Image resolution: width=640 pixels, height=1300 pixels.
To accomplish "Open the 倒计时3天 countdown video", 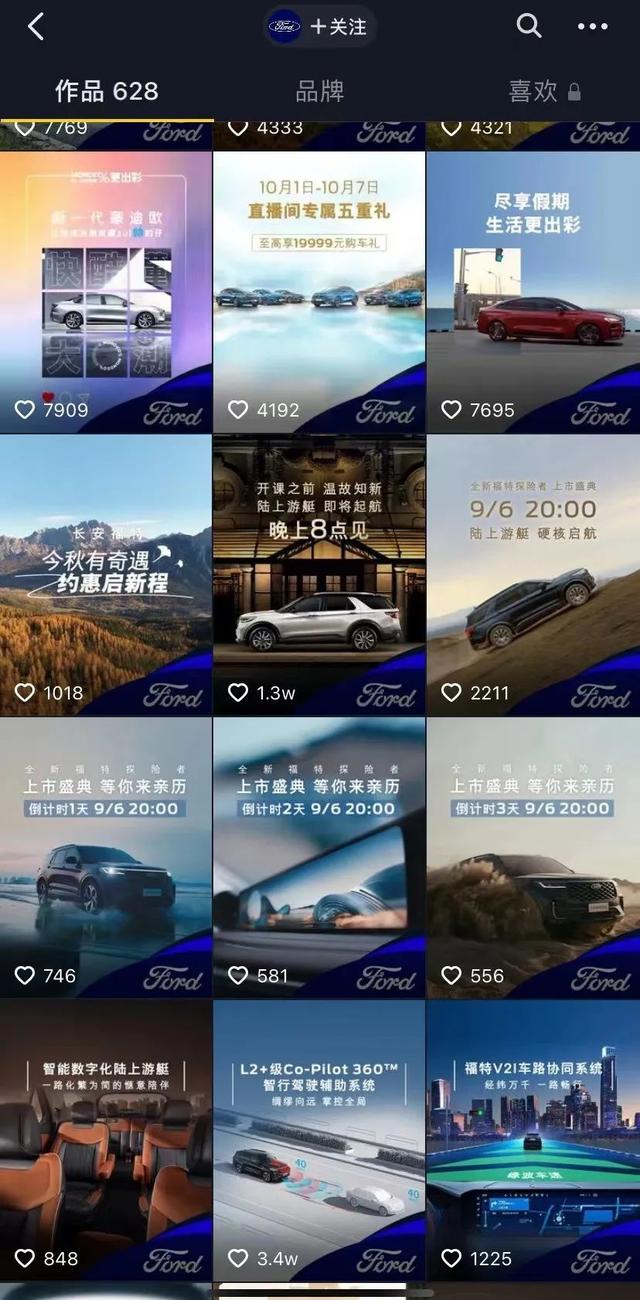I will 533,858.
